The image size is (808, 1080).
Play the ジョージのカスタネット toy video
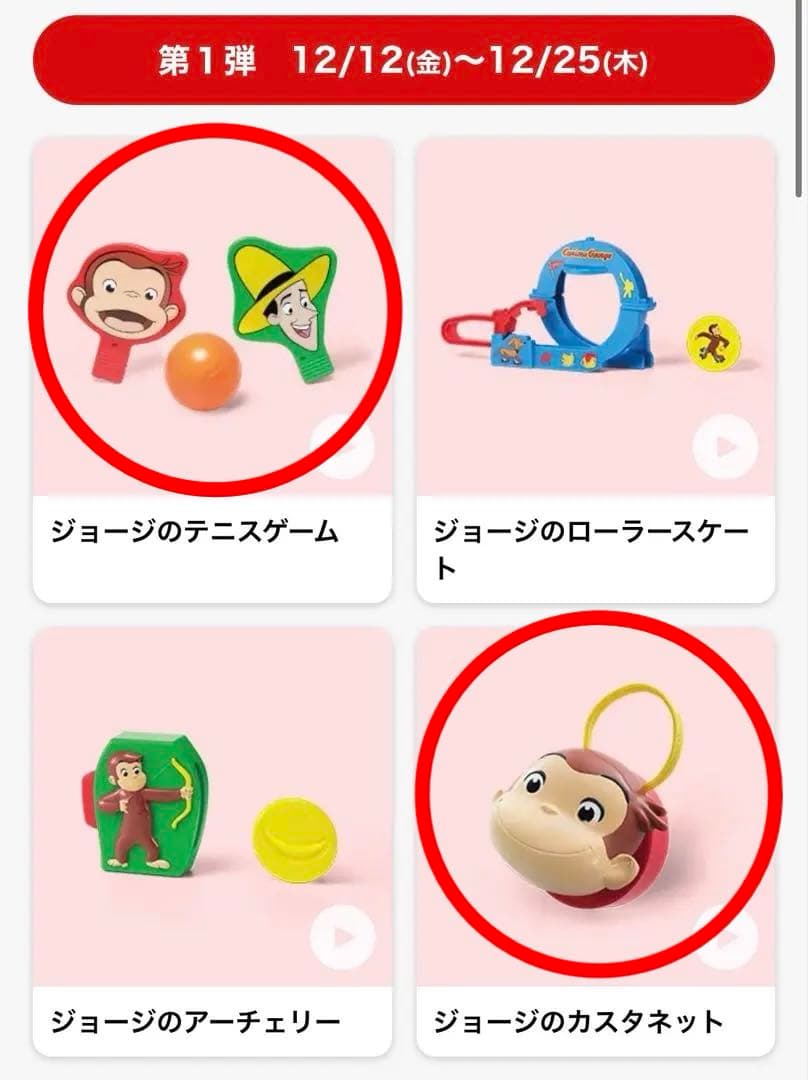coord(725,937)
